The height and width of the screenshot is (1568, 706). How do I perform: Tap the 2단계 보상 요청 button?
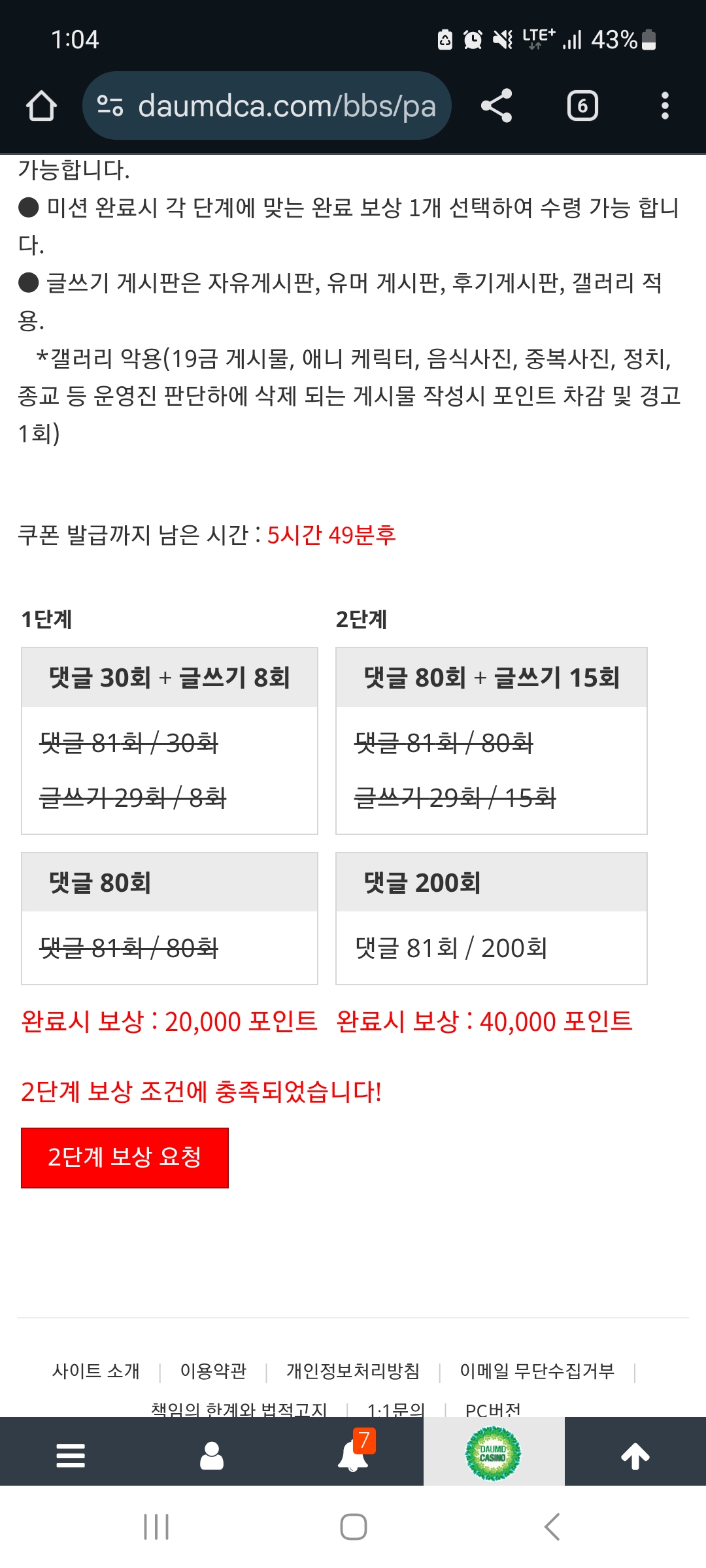point(124,1157)
